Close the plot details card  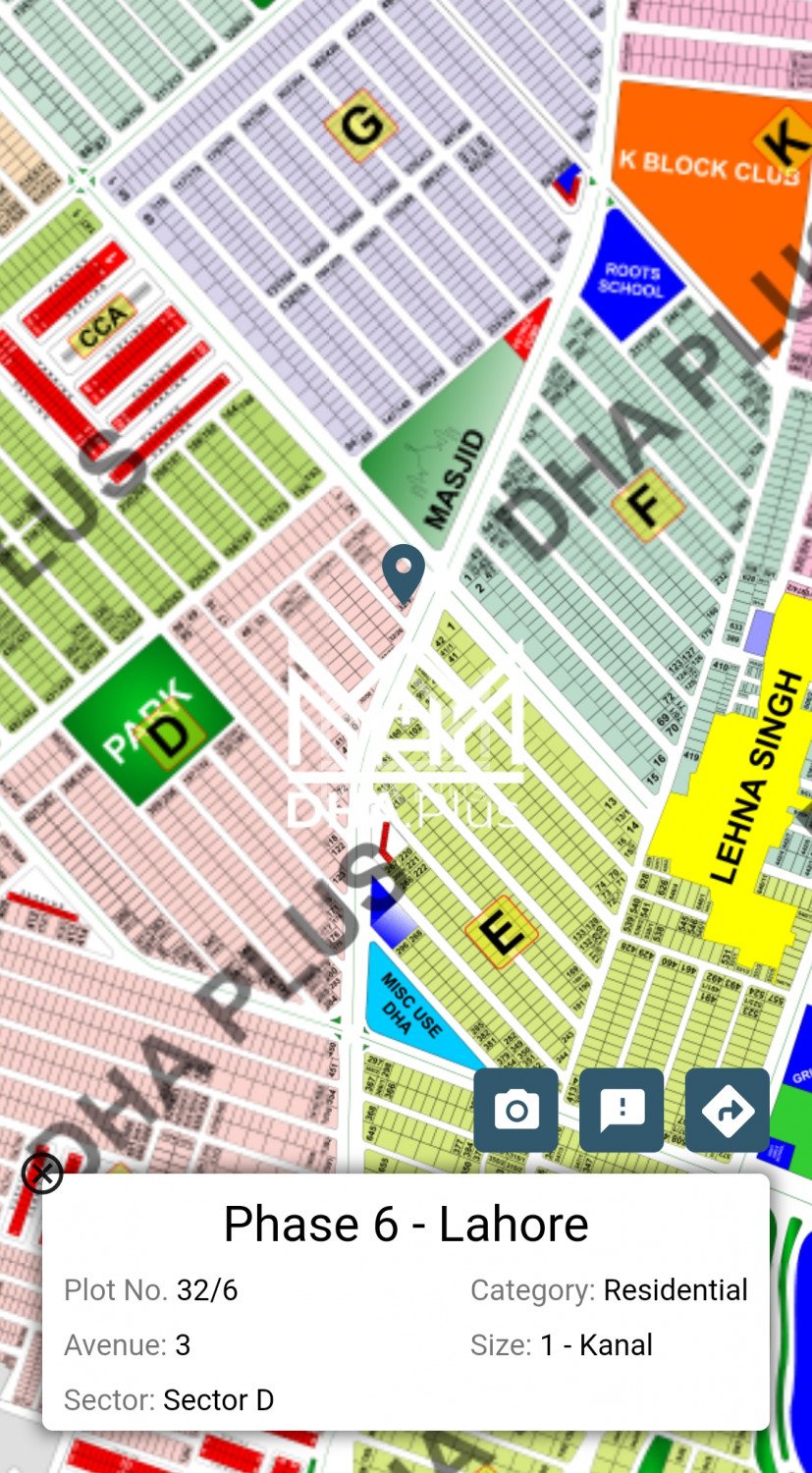click(42, 1173)
